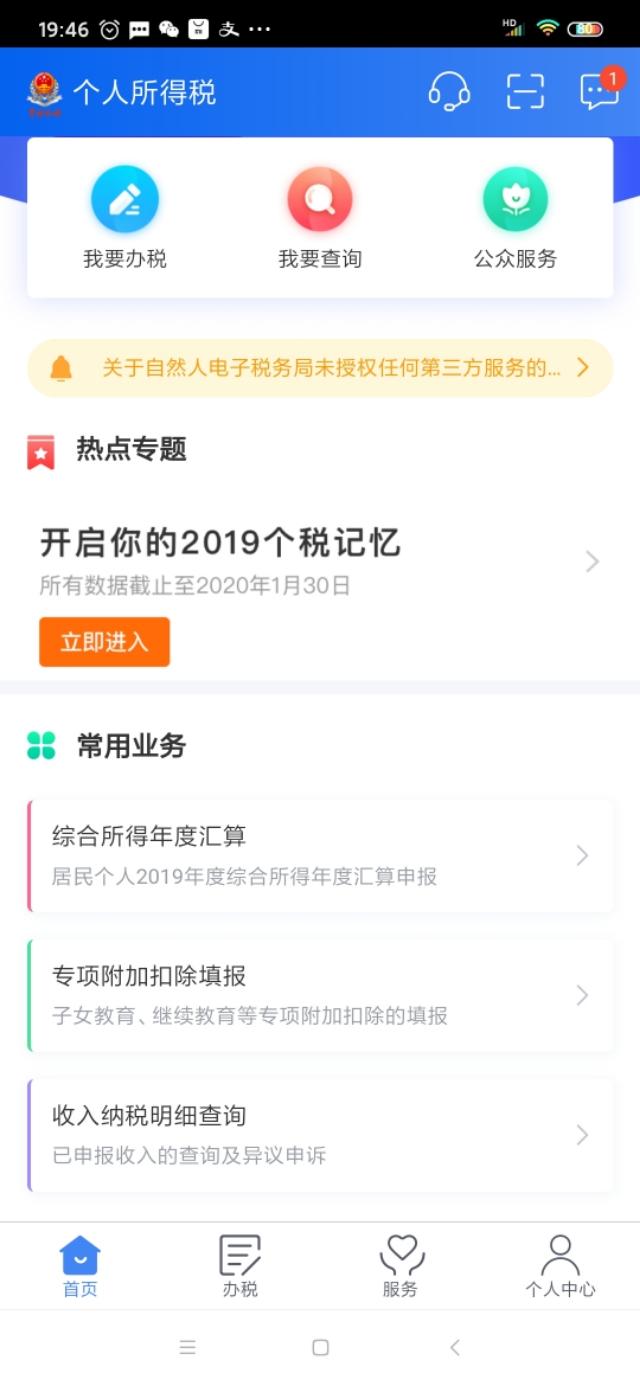This screenshot has width=640, height=1386.
Task: Open customer service headset icon
Action: 449,92
